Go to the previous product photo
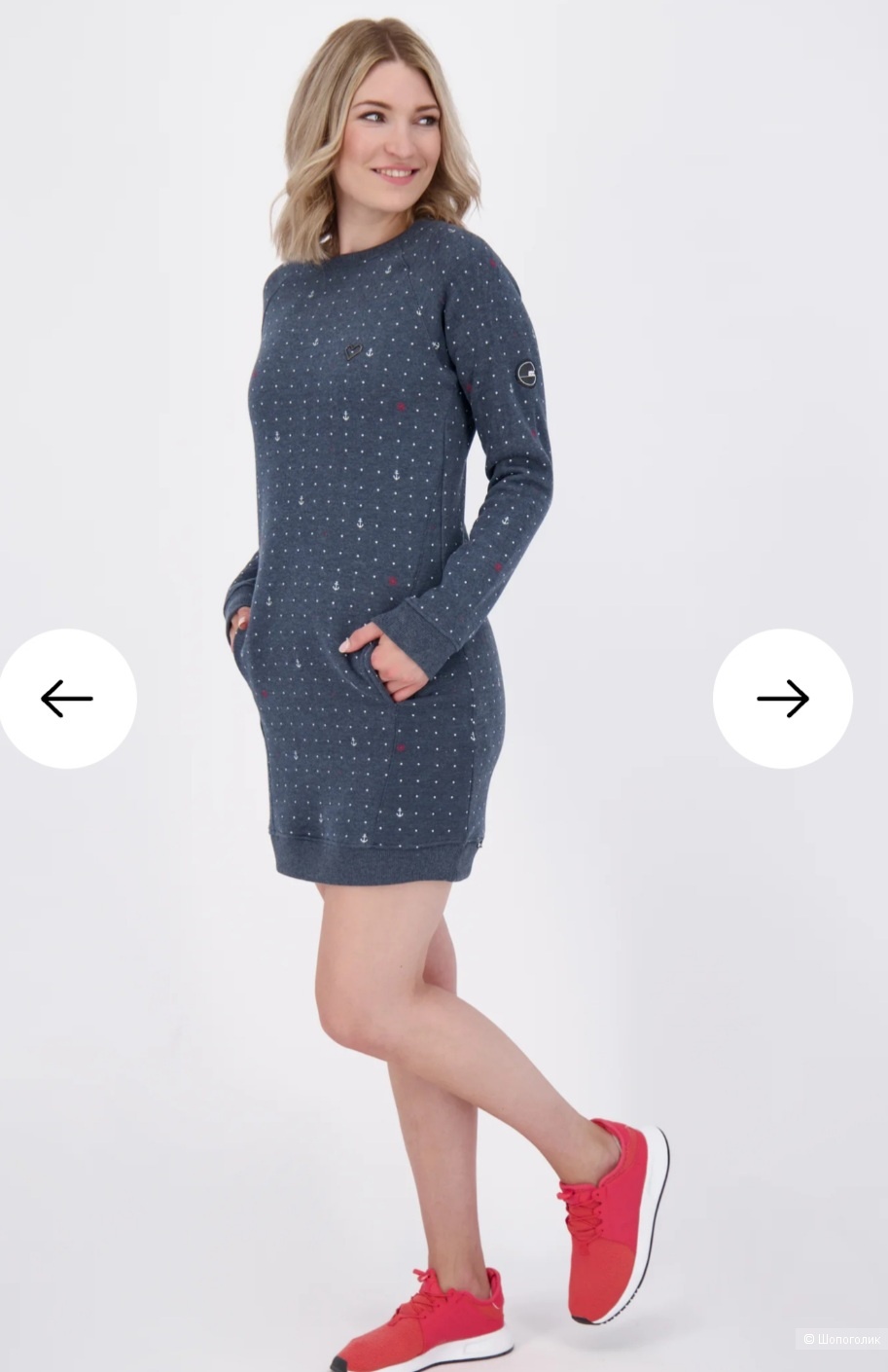Image resolution: width=888 pixels, height=1372 pixels. tap(66, 699)
